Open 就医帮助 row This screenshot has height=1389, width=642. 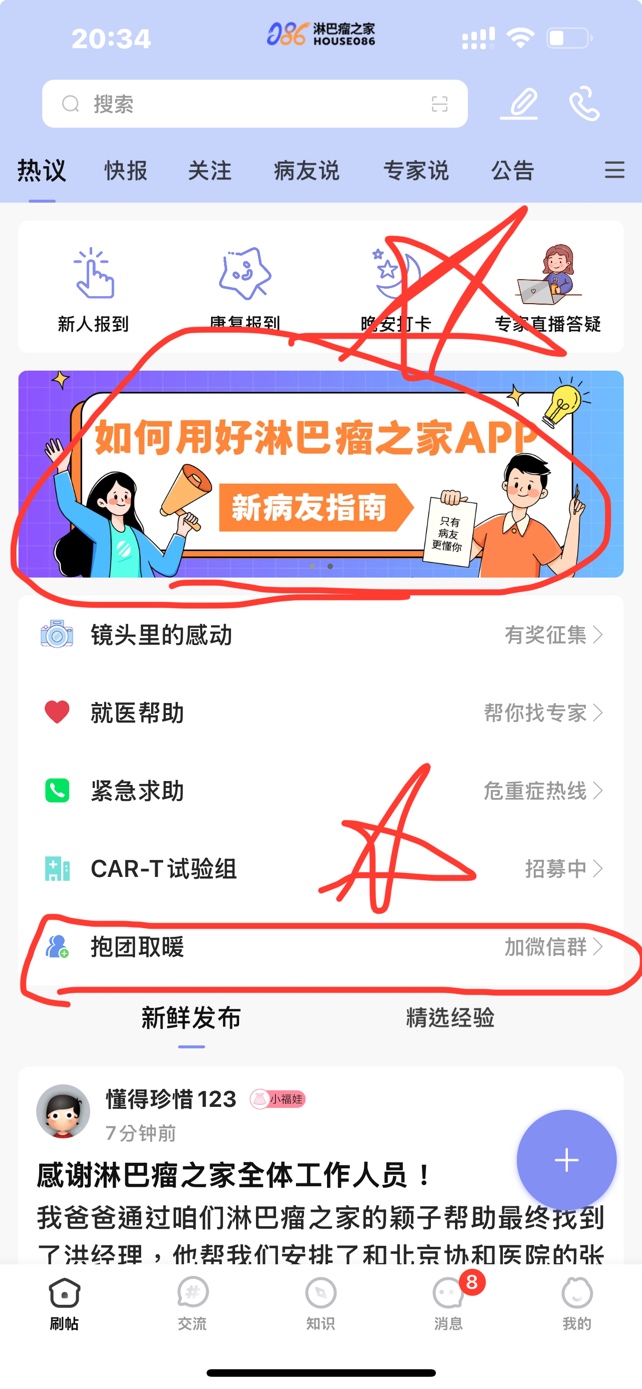tap(320, 712)
